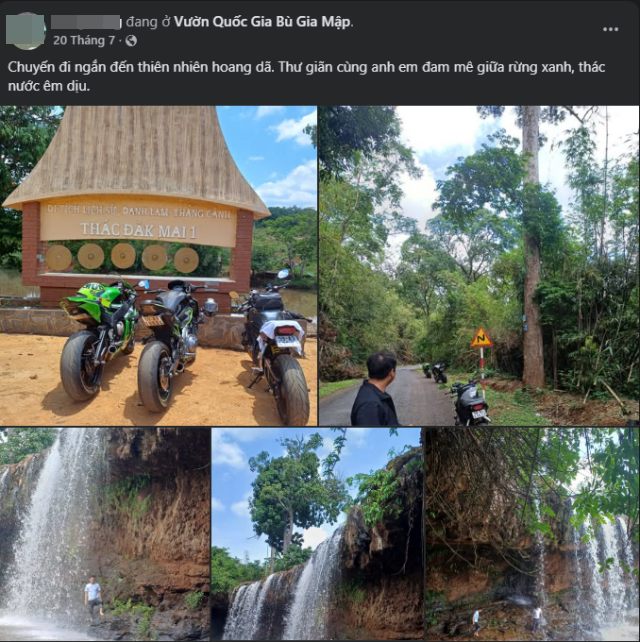View the waterfall photo with tree on cliff
This screenshot has width=640, height=642.
pos(316,534)
